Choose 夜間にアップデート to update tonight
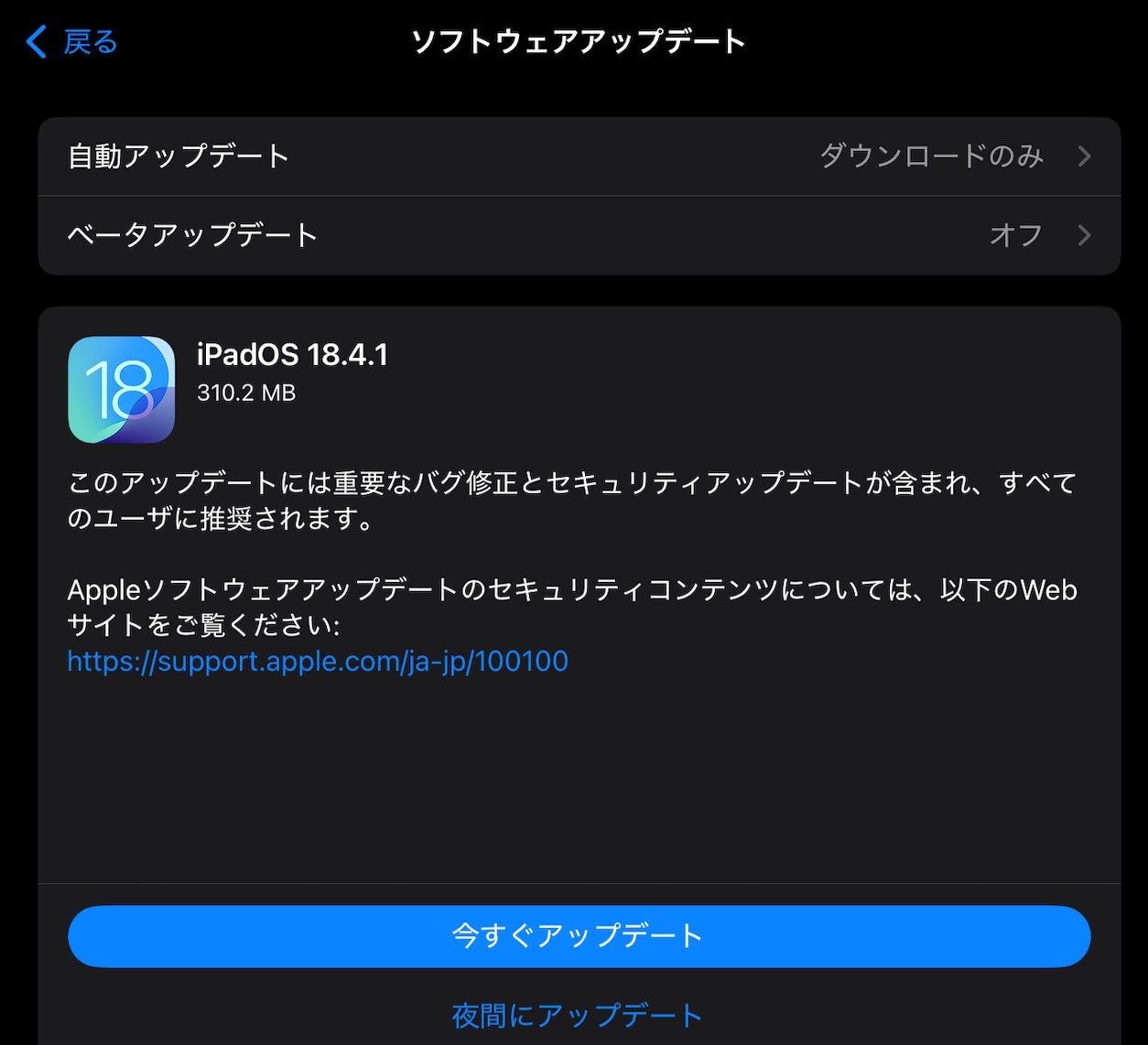Viewport: 1148px width, 1045px height. 578,1016
